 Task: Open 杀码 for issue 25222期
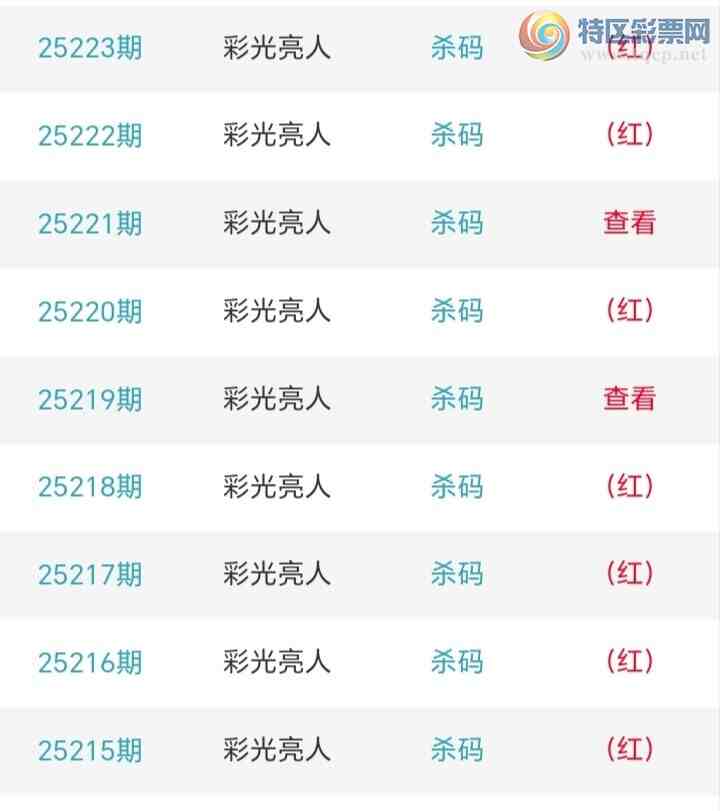pyautogui.click(x=460, y=136)
